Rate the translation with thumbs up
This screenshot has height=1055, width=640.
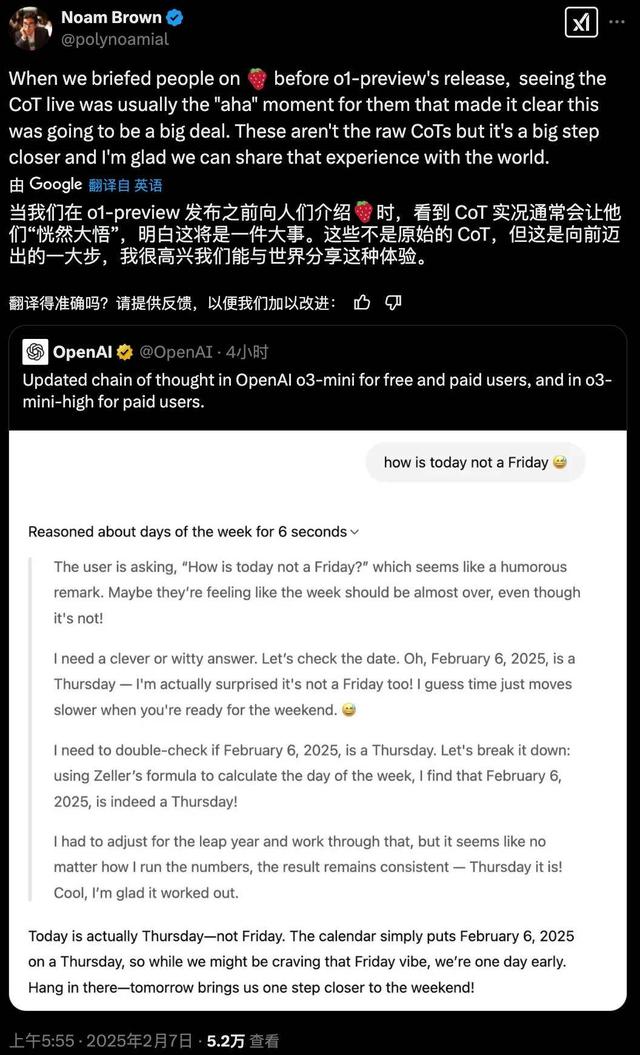click(x=363, y=302)
